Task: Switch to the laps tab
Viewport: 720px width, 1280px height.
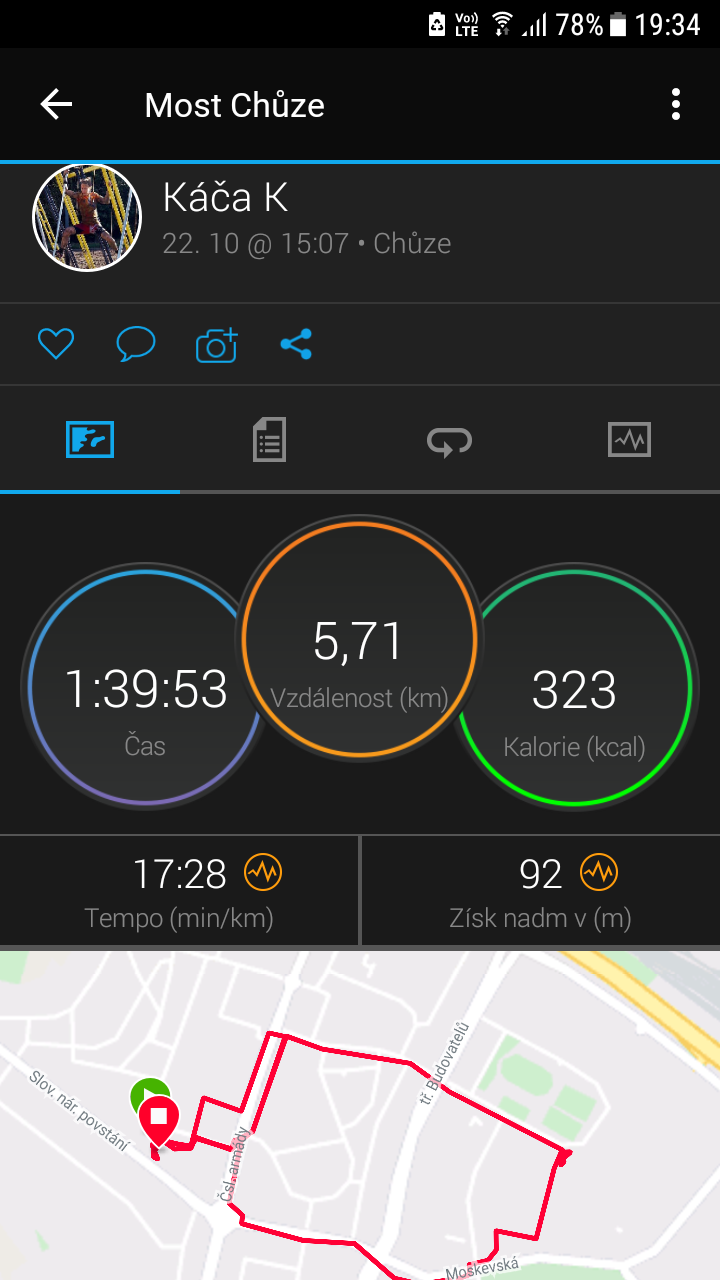Action: [x=449, y=440]
